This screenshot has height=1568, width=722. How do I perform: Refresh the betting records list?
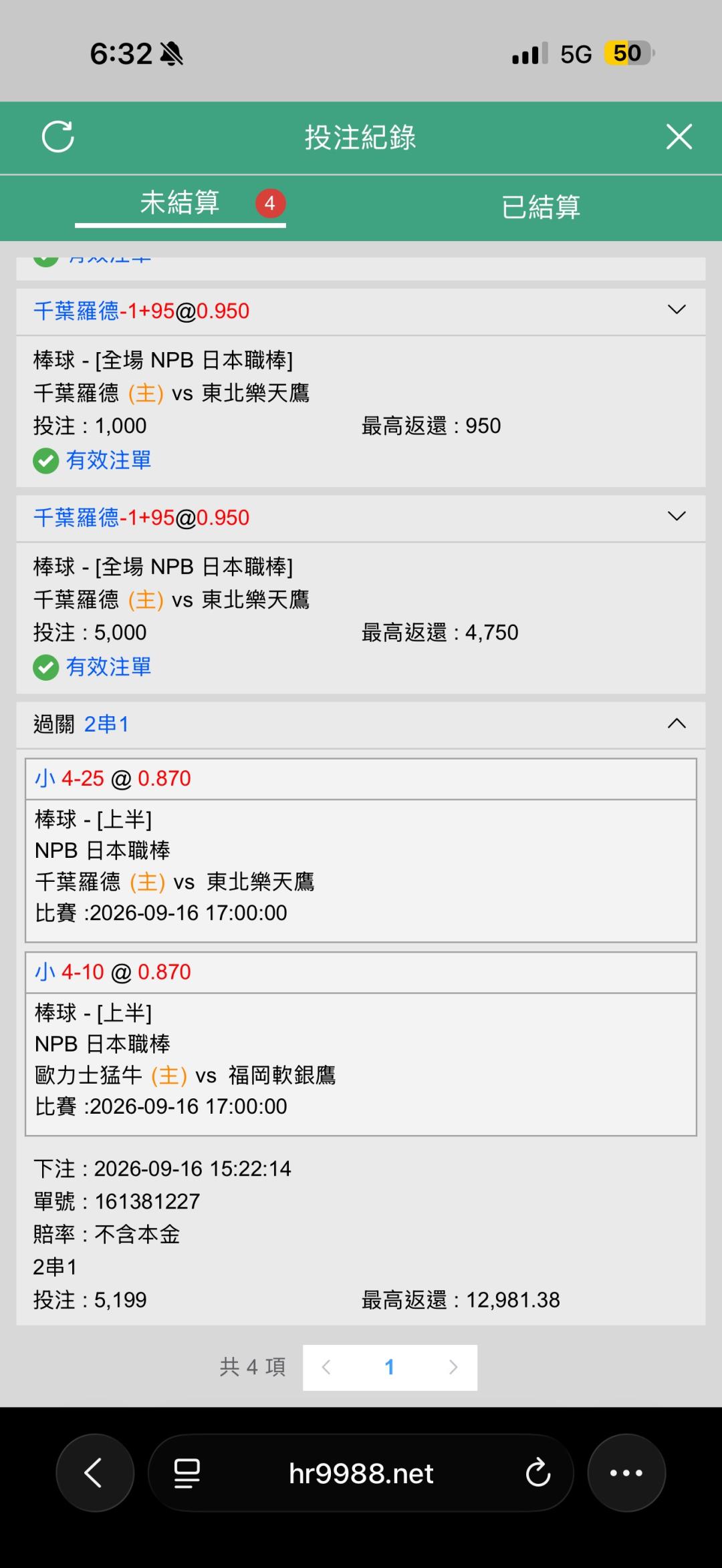coord(58,137)
